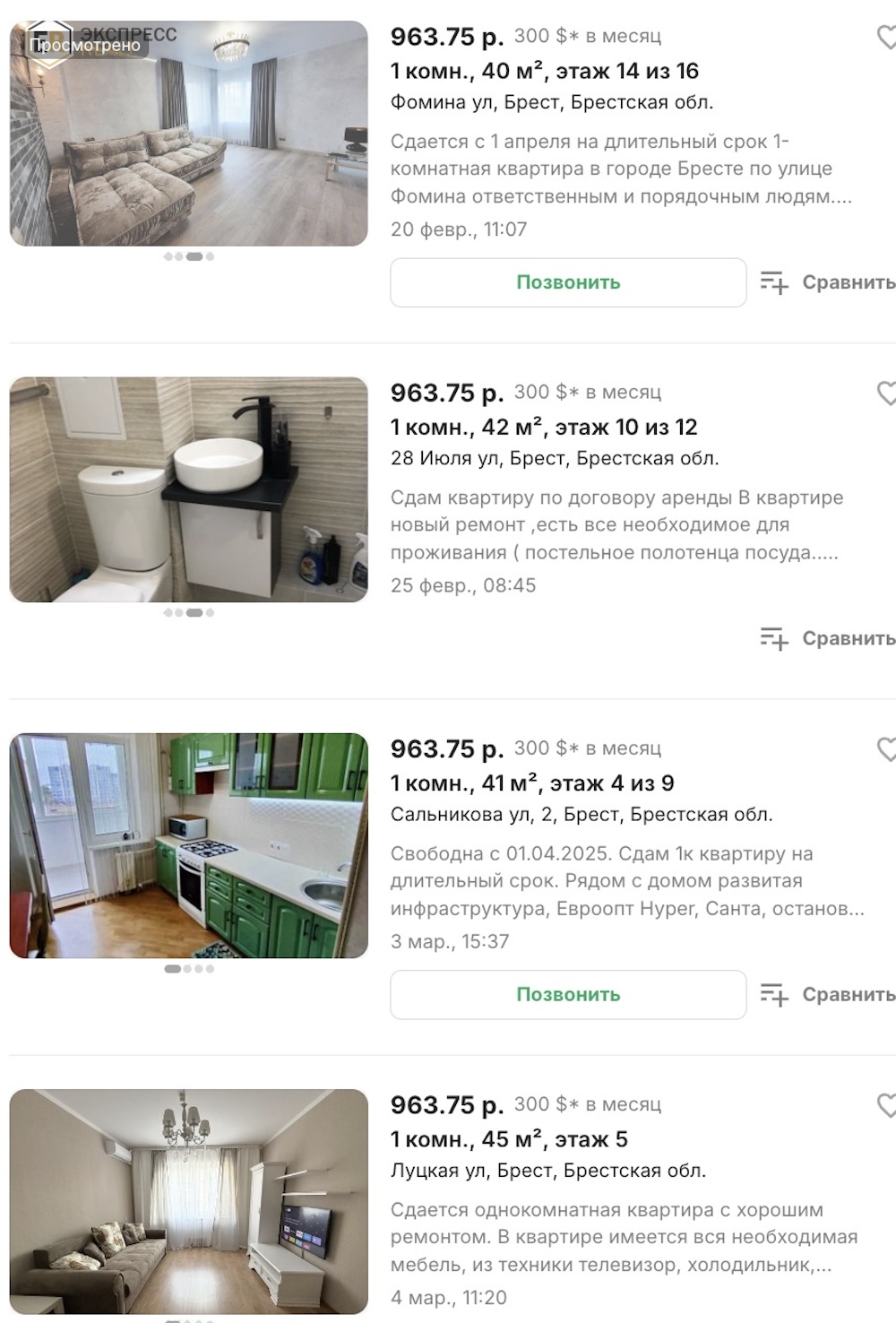The image size is (896, 1323).
Task: View the 28 Июля ул bathroom photo
Action: click(x=188, y=489)
